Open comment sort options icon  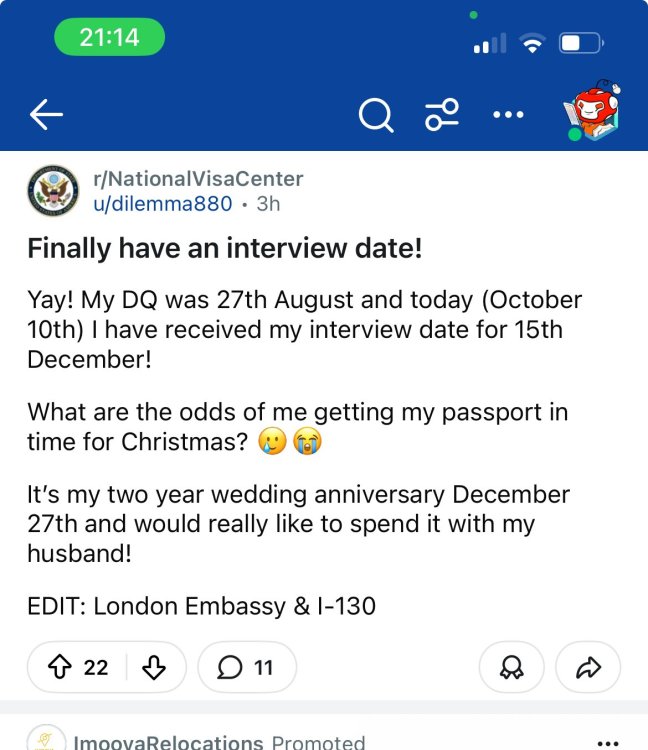pyautogui.click(x=442, y=115)
